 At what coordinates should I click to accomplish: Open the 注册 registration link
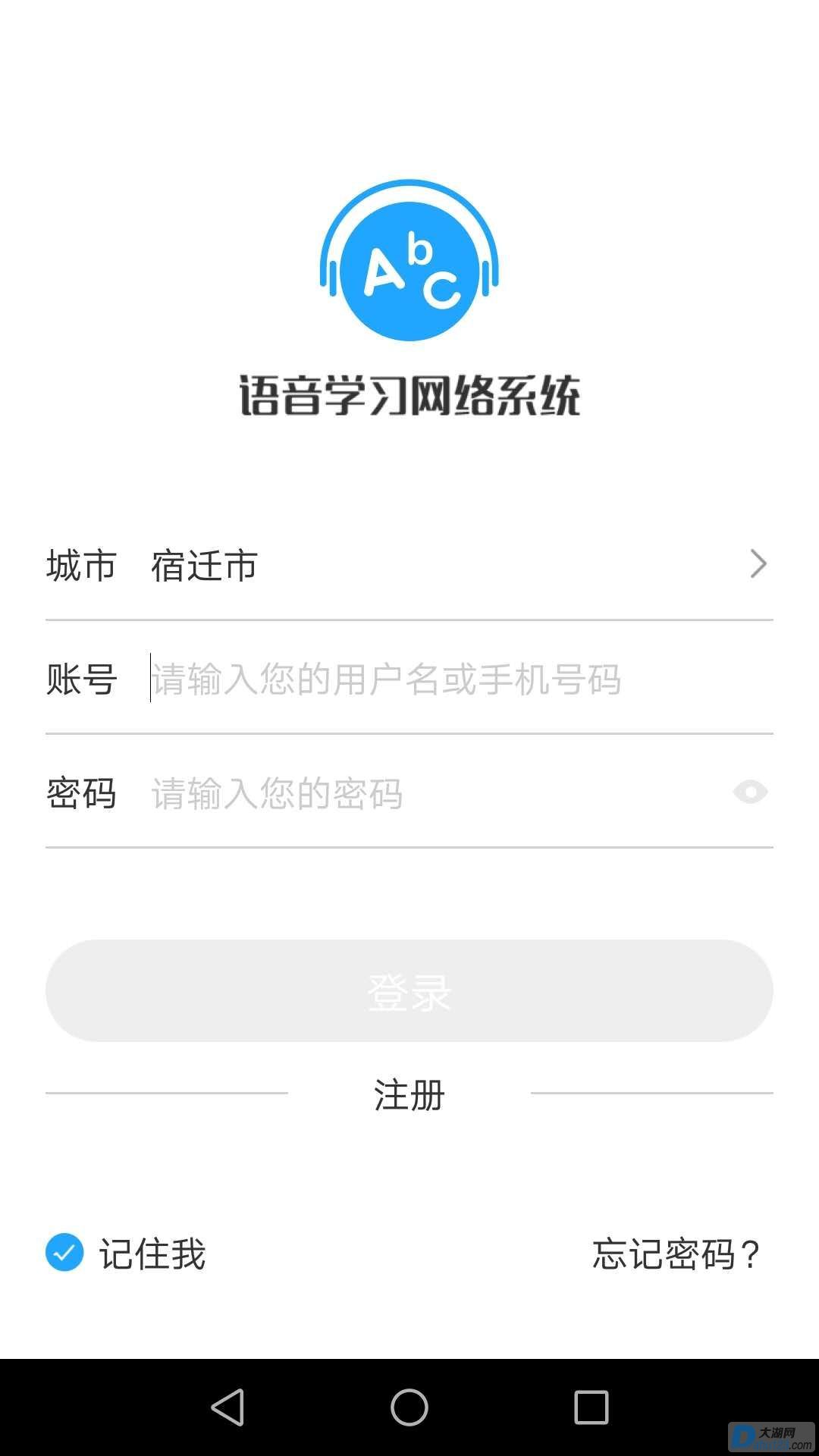(x=409, y=1095)
